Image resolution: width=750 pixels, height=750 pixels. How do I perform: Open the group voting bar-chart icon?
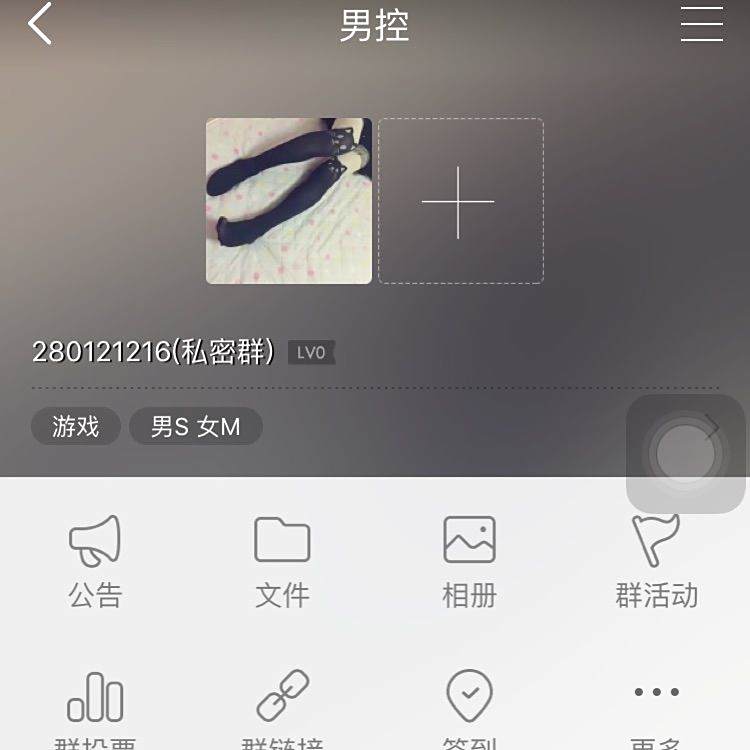pos(95,697)
